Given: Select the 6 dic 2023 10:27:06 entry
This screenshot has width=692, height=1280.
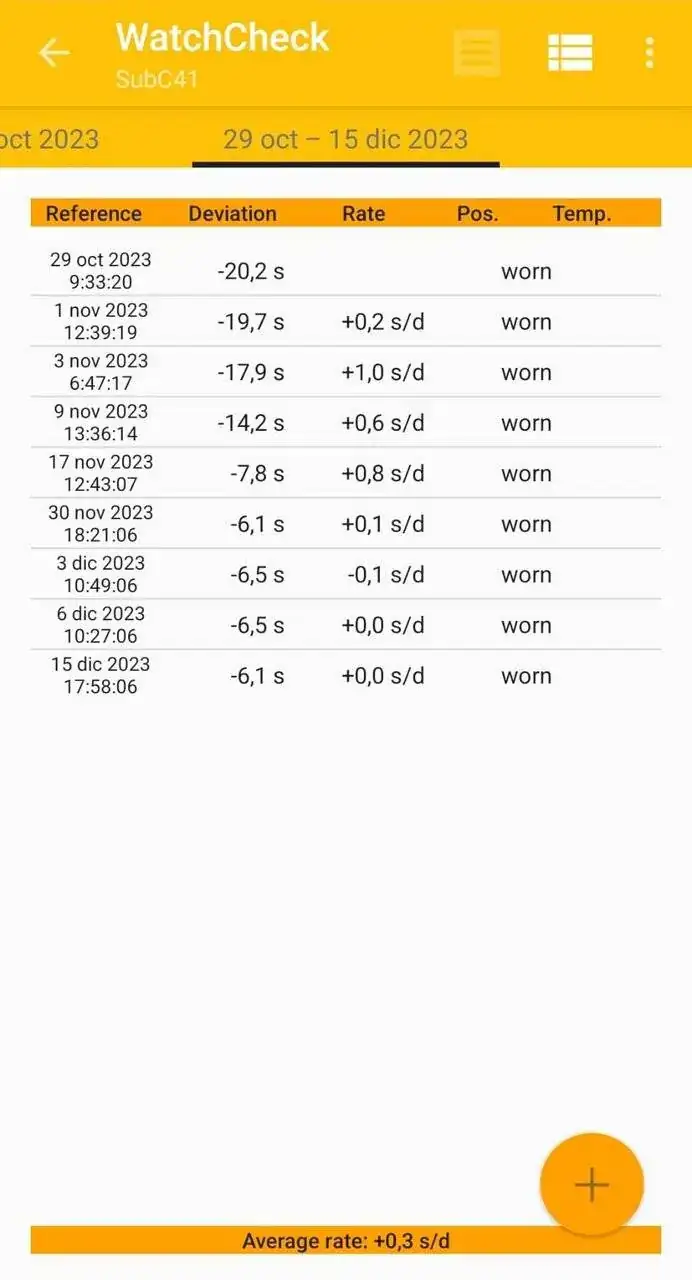Looking at the screenshot, I should 345,625.
